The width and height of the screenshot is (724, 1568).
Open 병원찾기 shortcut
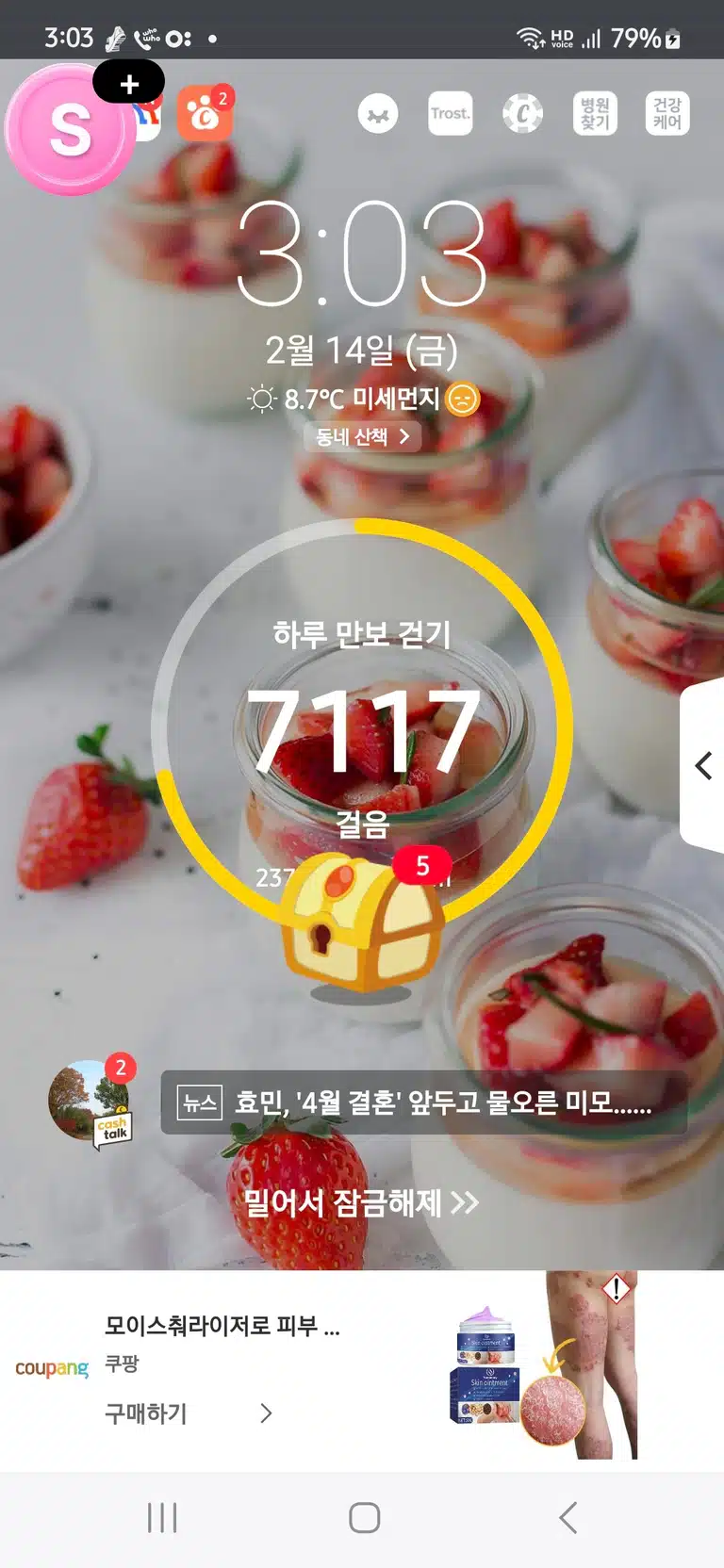(595, 114)
